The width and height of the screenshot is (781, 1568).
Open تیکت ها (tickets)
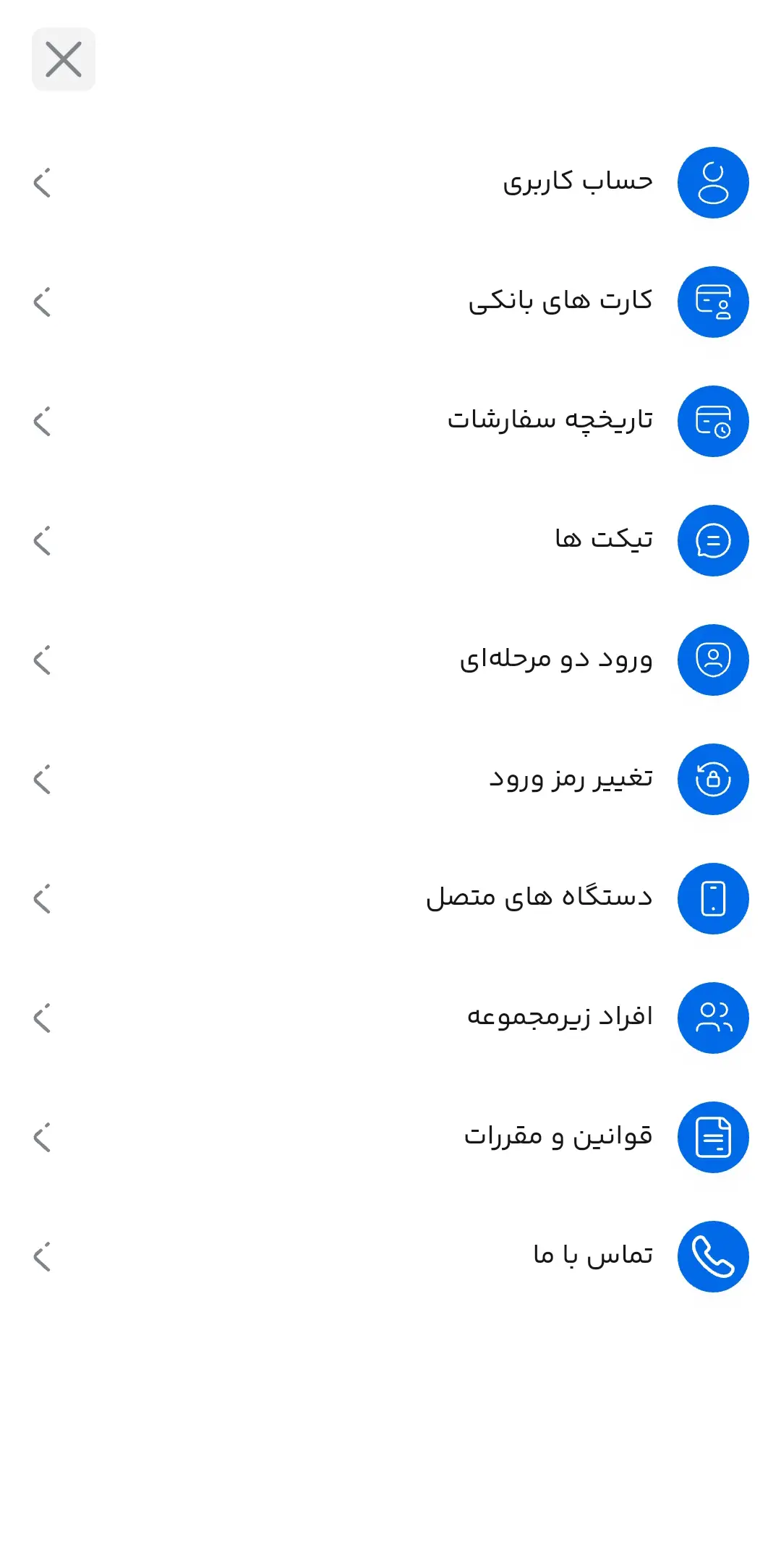[x=390, y=540]
